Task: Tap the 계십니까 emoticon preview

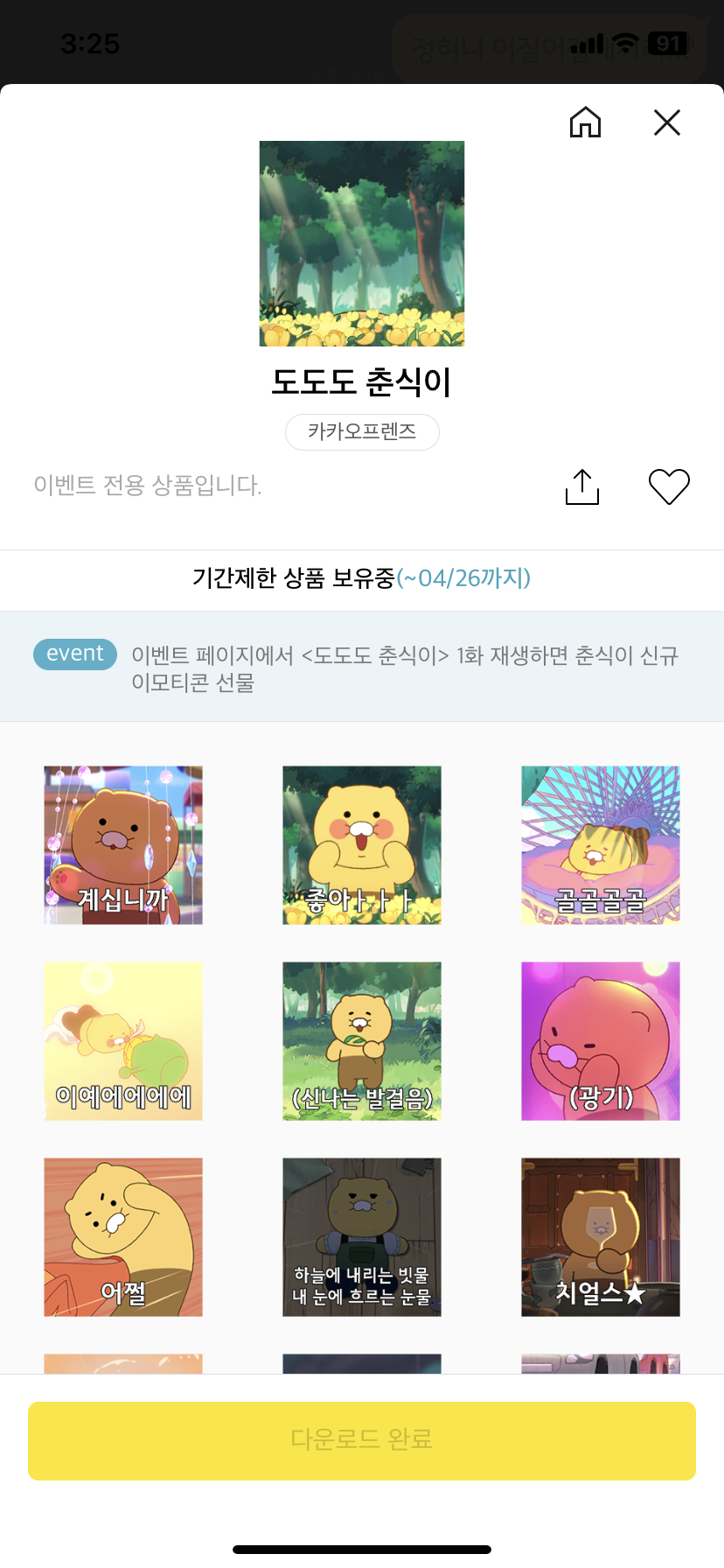Action: click(x=122, y=843)
